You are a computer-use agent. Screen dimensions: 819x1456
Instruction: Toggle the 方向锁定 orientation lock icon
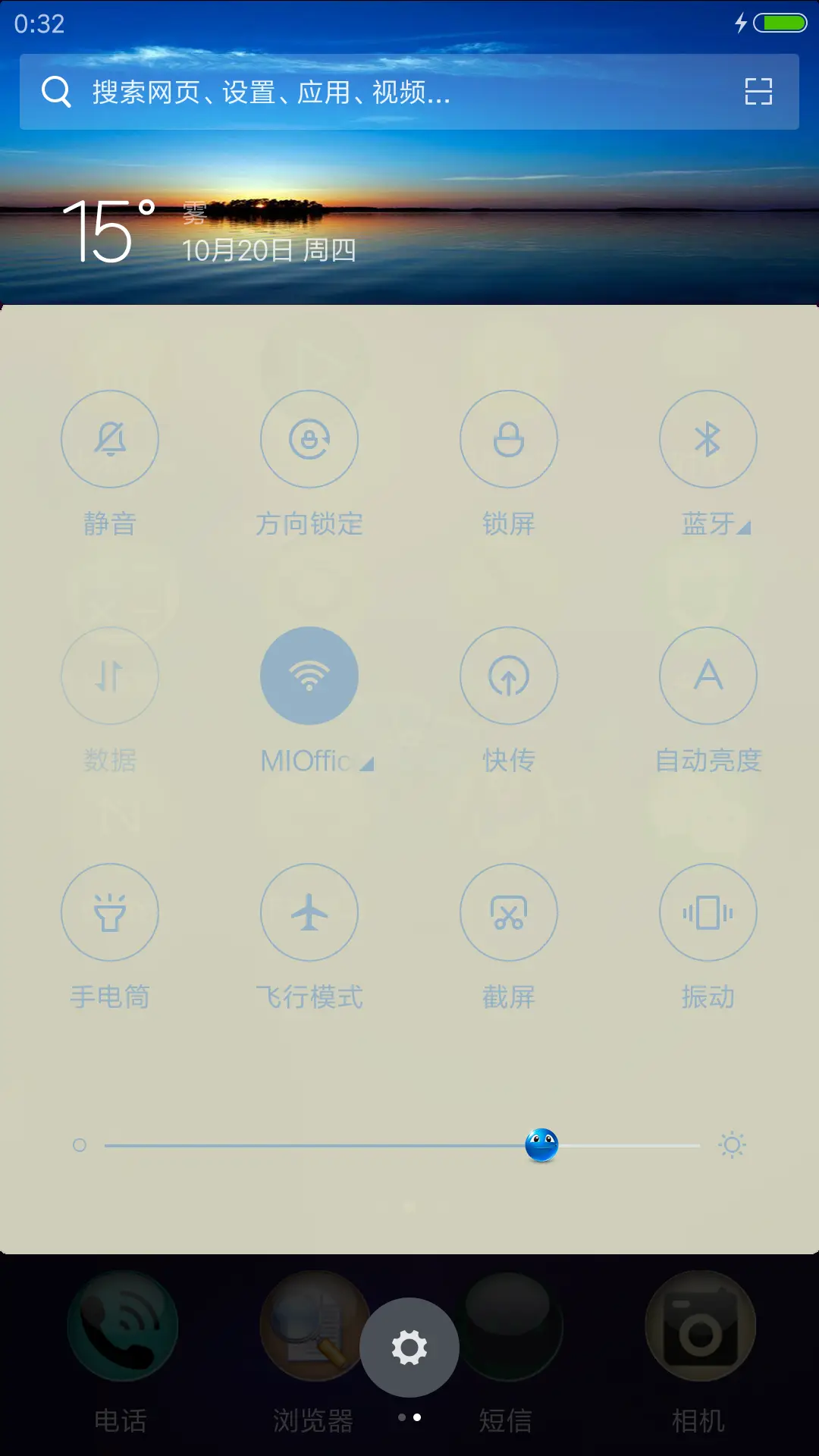point(309,440)
